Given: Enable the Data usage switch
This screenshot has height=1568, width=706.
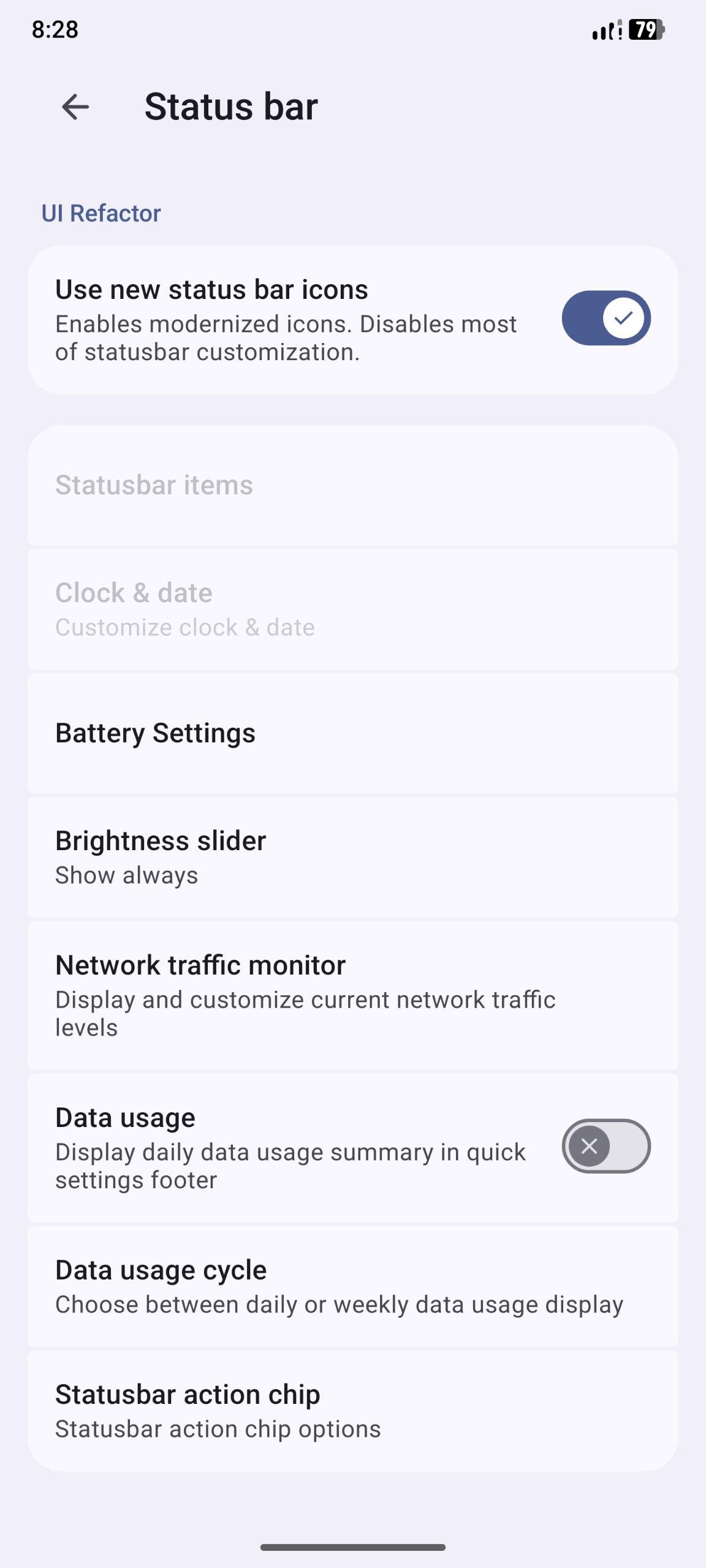Looking at the screenshot, I should [605, 1146].
